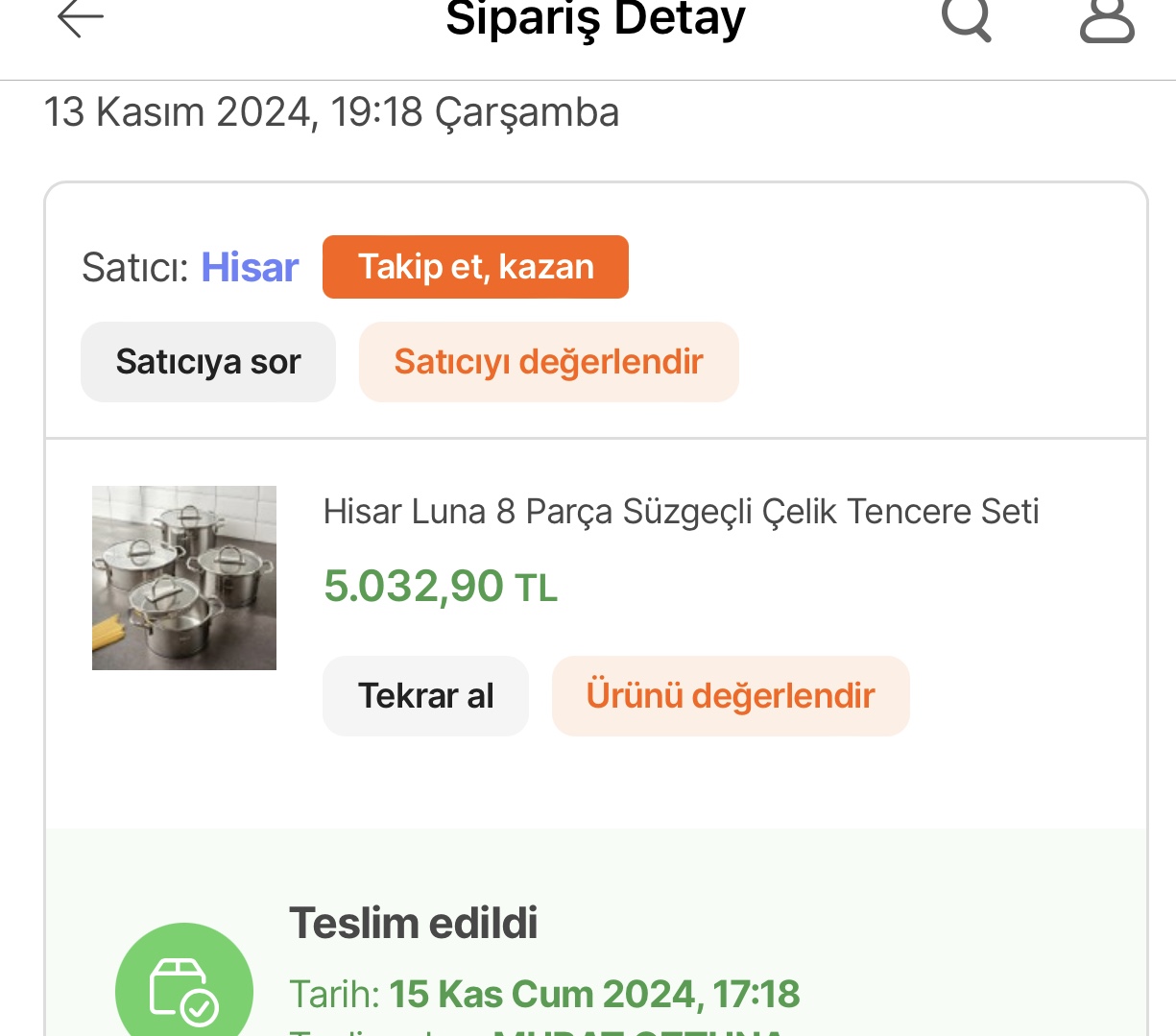The image size is (1176, 1036).
Task: Open the Hisar seller page link
Action: [x=250, y=268]
